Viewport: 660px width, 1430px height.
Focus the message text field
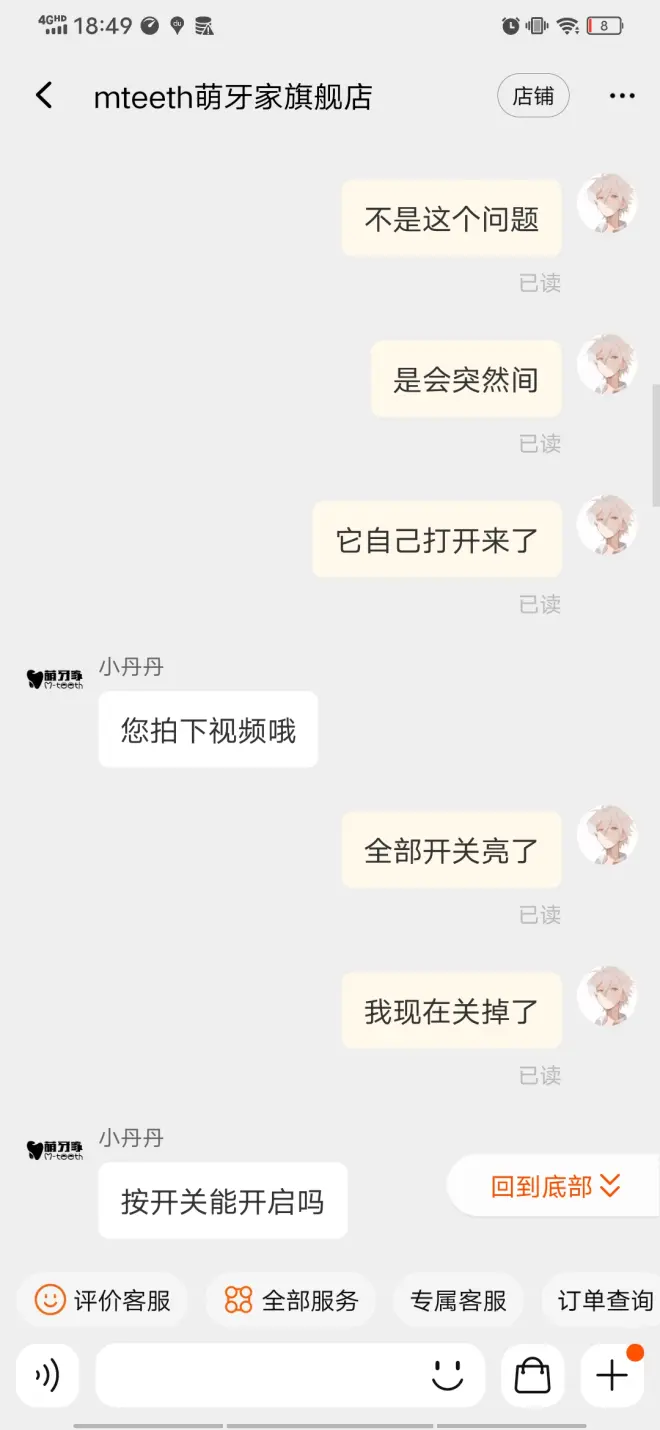(x=260, y=1376)
